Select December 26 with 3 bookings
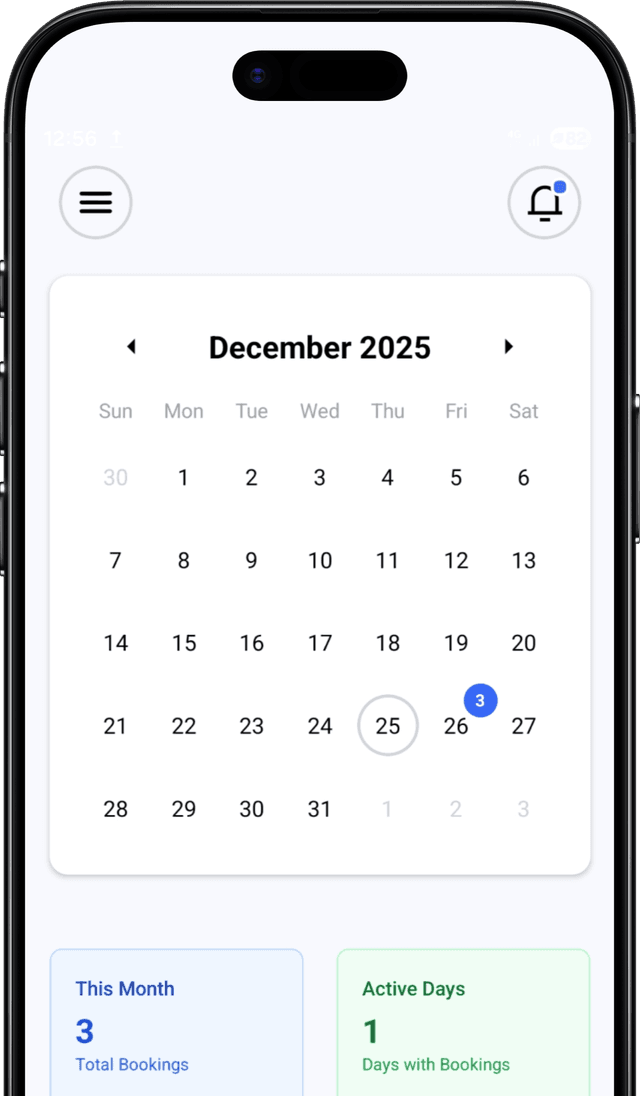The image size is (640, 1096). pyautogui.click(x=456, y=726)
